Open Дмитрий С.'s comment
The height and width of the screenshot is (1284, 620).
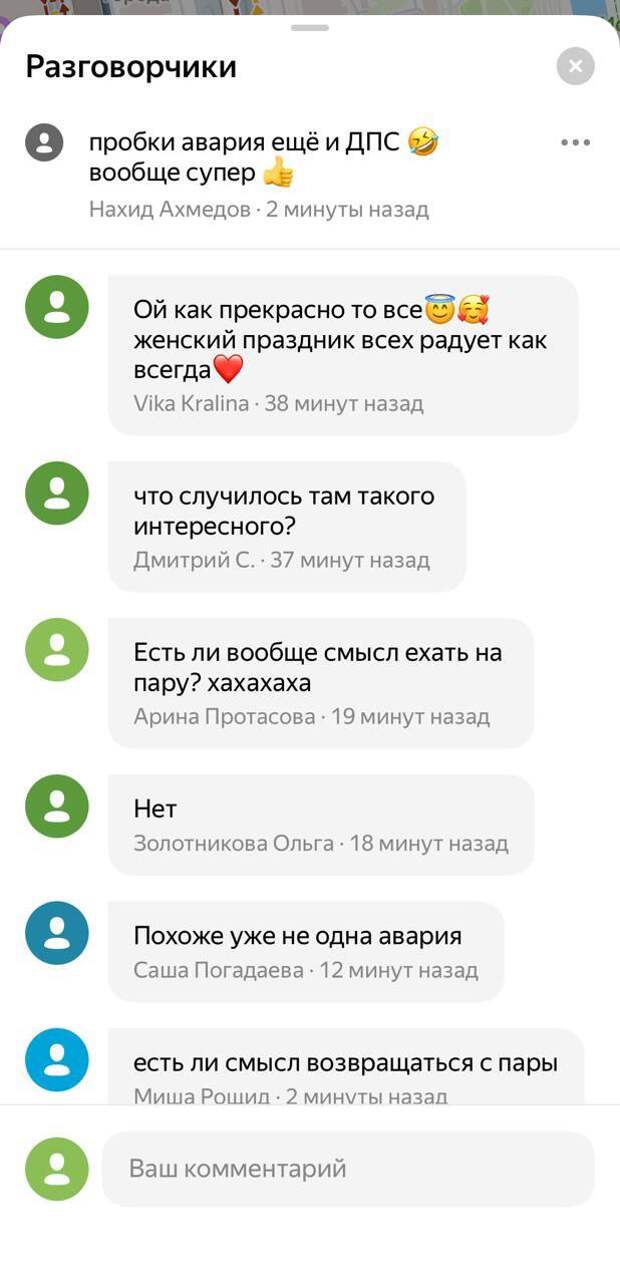coord(286,526)
